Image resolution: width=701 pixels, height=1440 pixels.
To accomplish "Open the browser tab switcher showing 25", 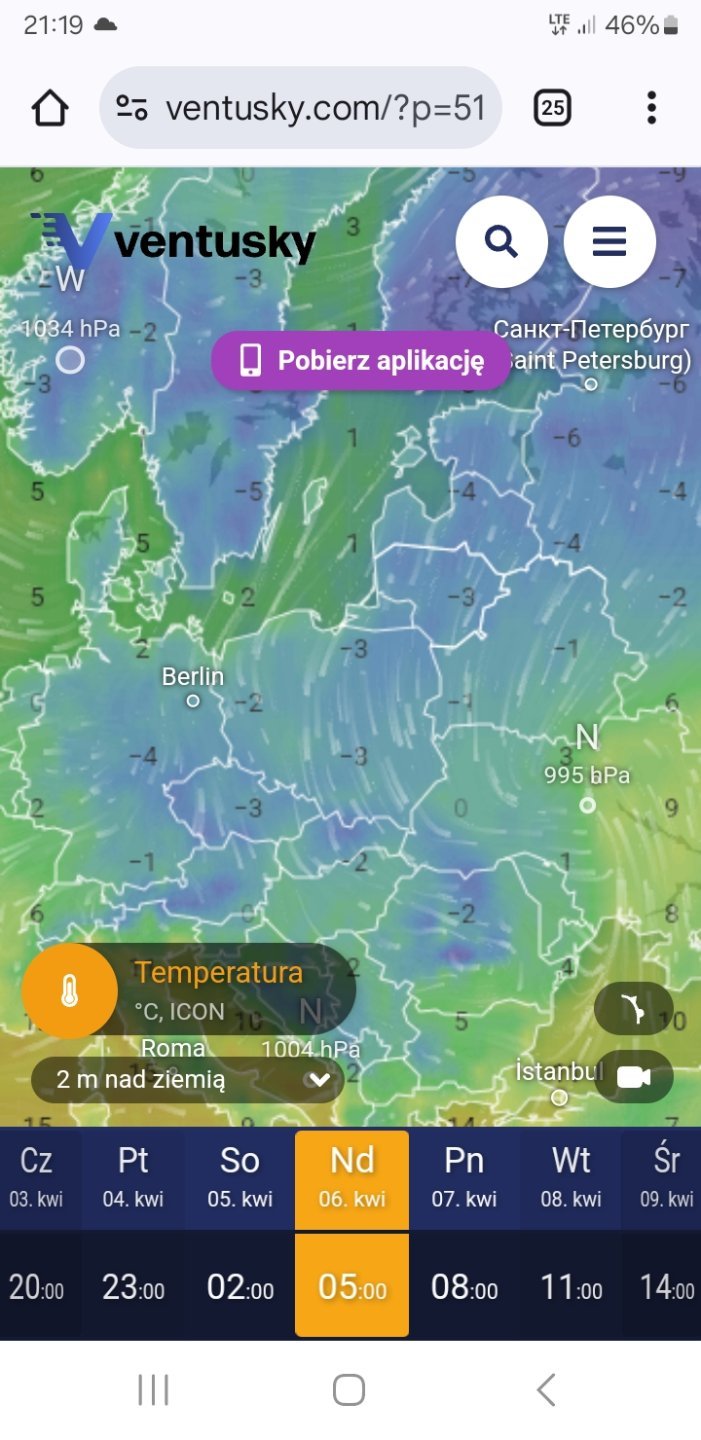I will [552, 107].
